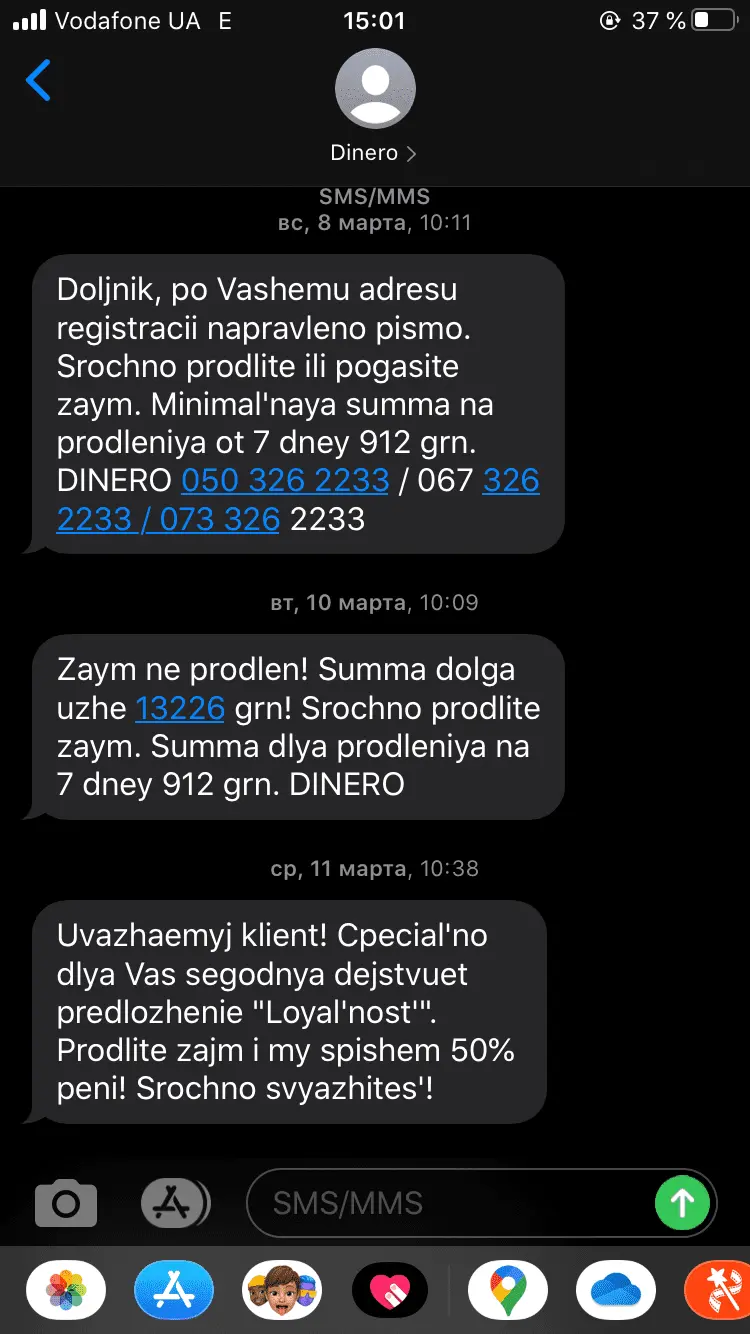Open the App Store in the app strip
The image size is (750, 1334).
click(x=174, y=1292)
